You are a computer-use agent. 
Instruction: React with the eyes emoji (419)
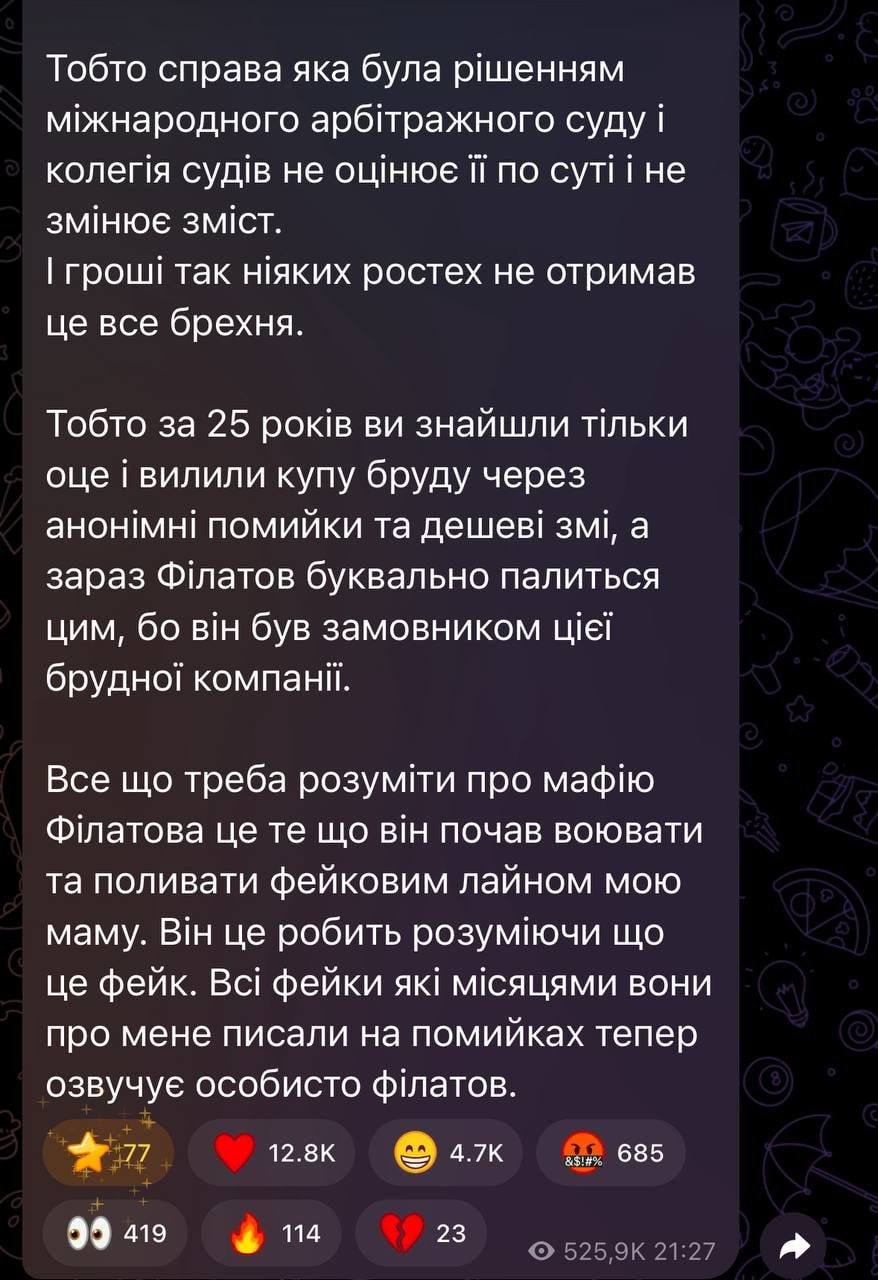click(x=115, y=1234)
